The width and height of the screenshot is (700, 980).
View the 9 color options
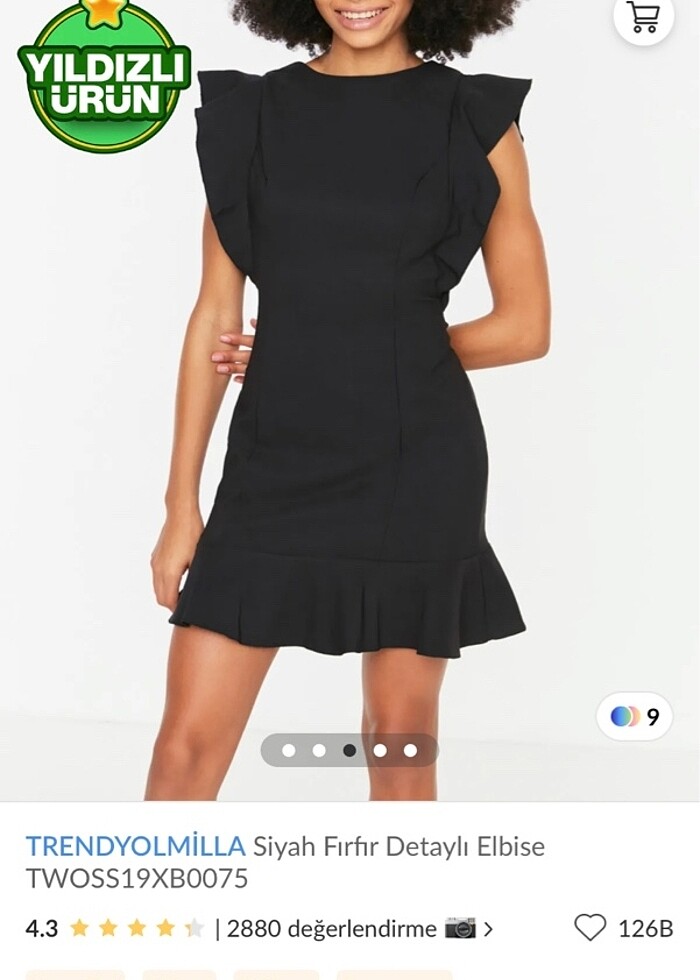pos(634,717)
